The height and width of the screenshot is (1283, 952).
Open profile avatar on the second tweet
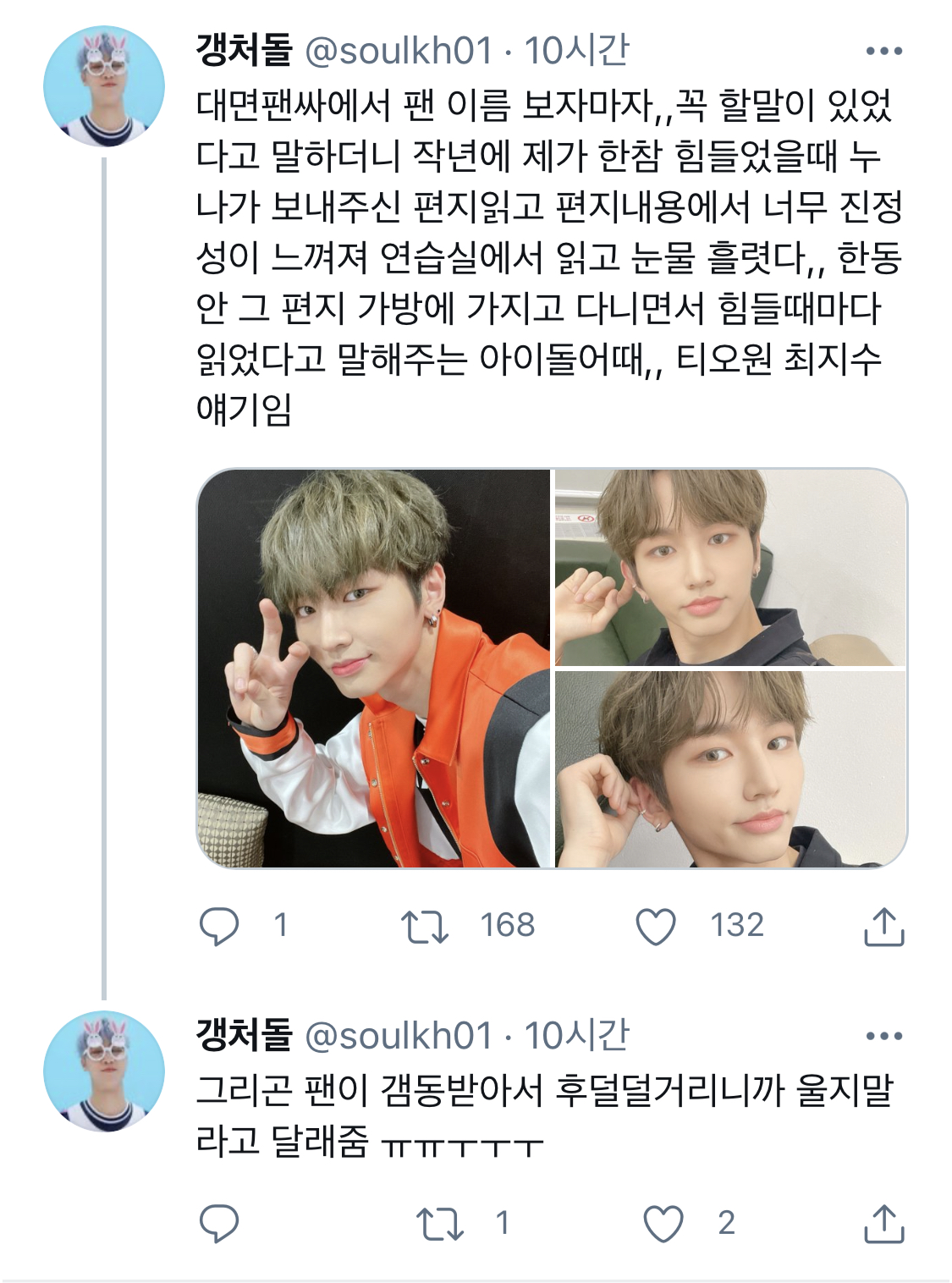(x=104, y=1071)
